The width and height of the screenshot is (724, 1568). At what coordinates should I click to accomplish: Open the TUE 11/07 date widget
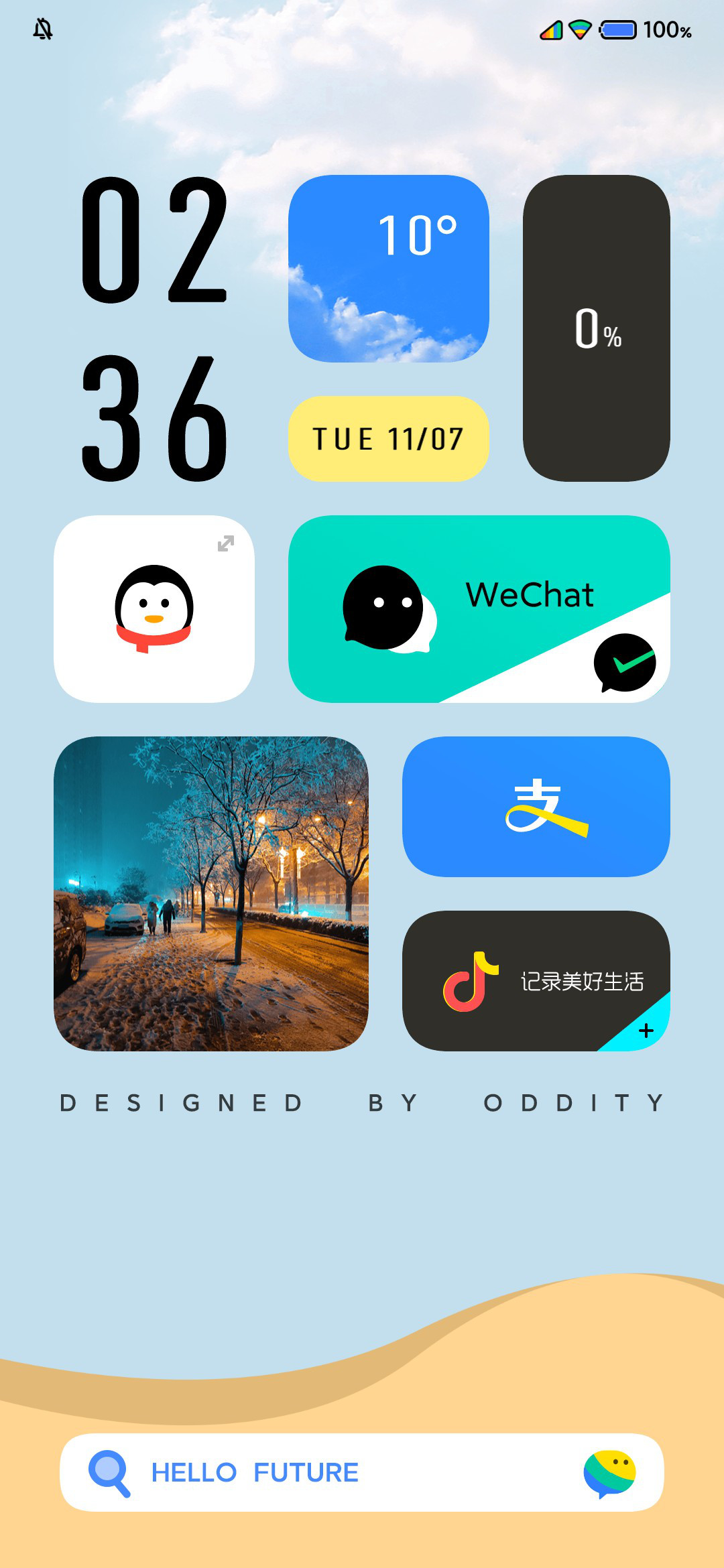[389, 439]
